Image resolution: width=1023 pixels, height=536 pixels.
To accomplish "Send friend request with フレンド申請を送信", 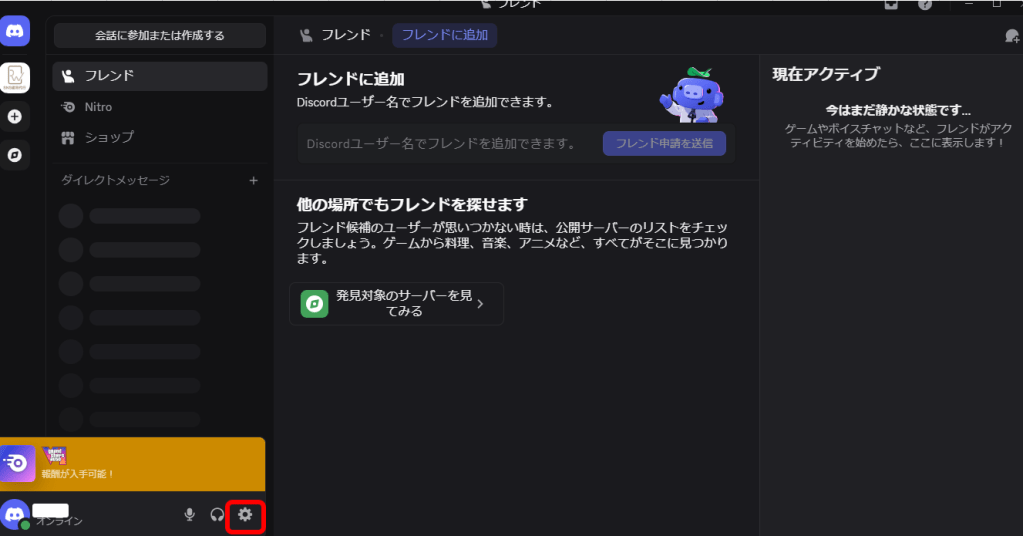I will (x=664, y=144).
